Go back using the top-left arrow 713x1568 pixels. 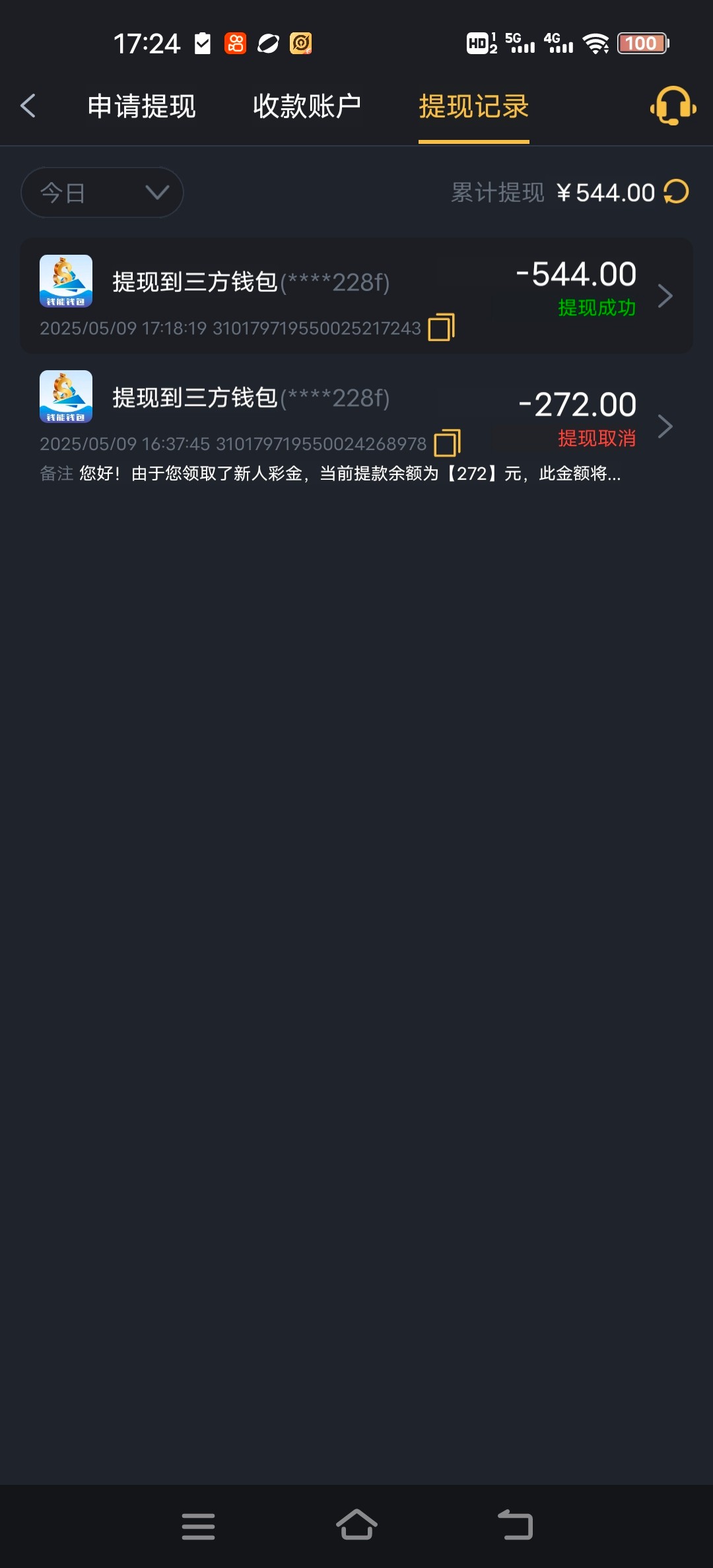(x=28, y=106)
